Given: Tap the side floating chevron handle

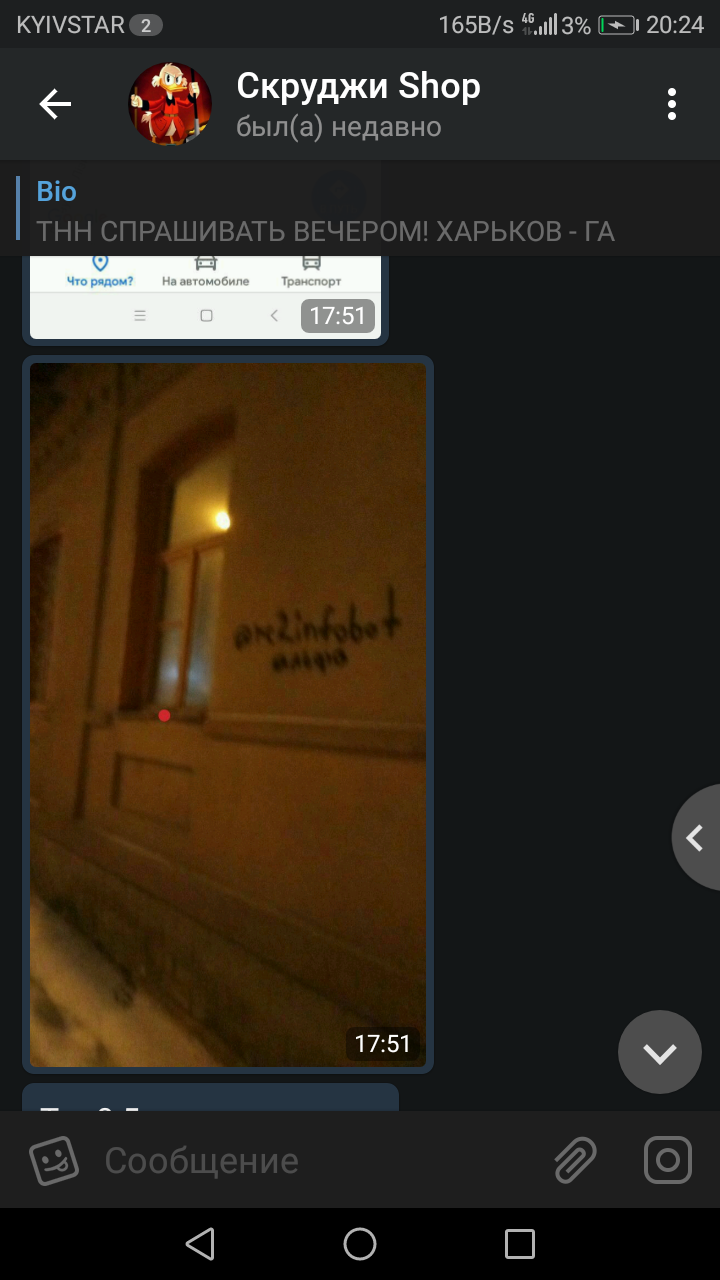Looking at the screenshot, I should [696, 838].
